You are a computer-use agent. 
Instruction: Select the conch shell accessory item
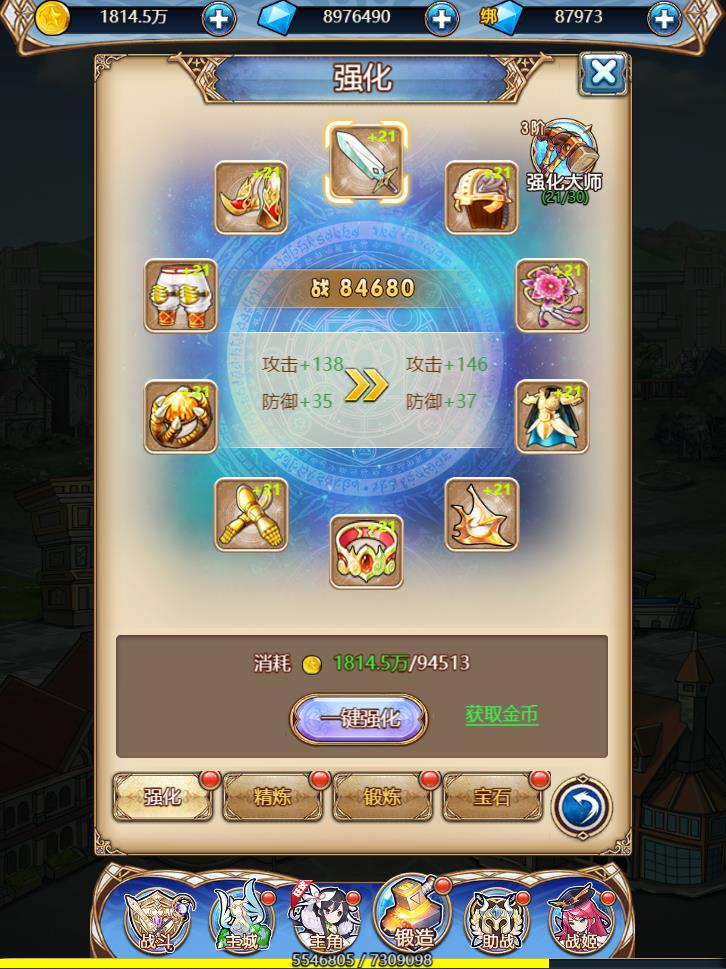(481, 515)
